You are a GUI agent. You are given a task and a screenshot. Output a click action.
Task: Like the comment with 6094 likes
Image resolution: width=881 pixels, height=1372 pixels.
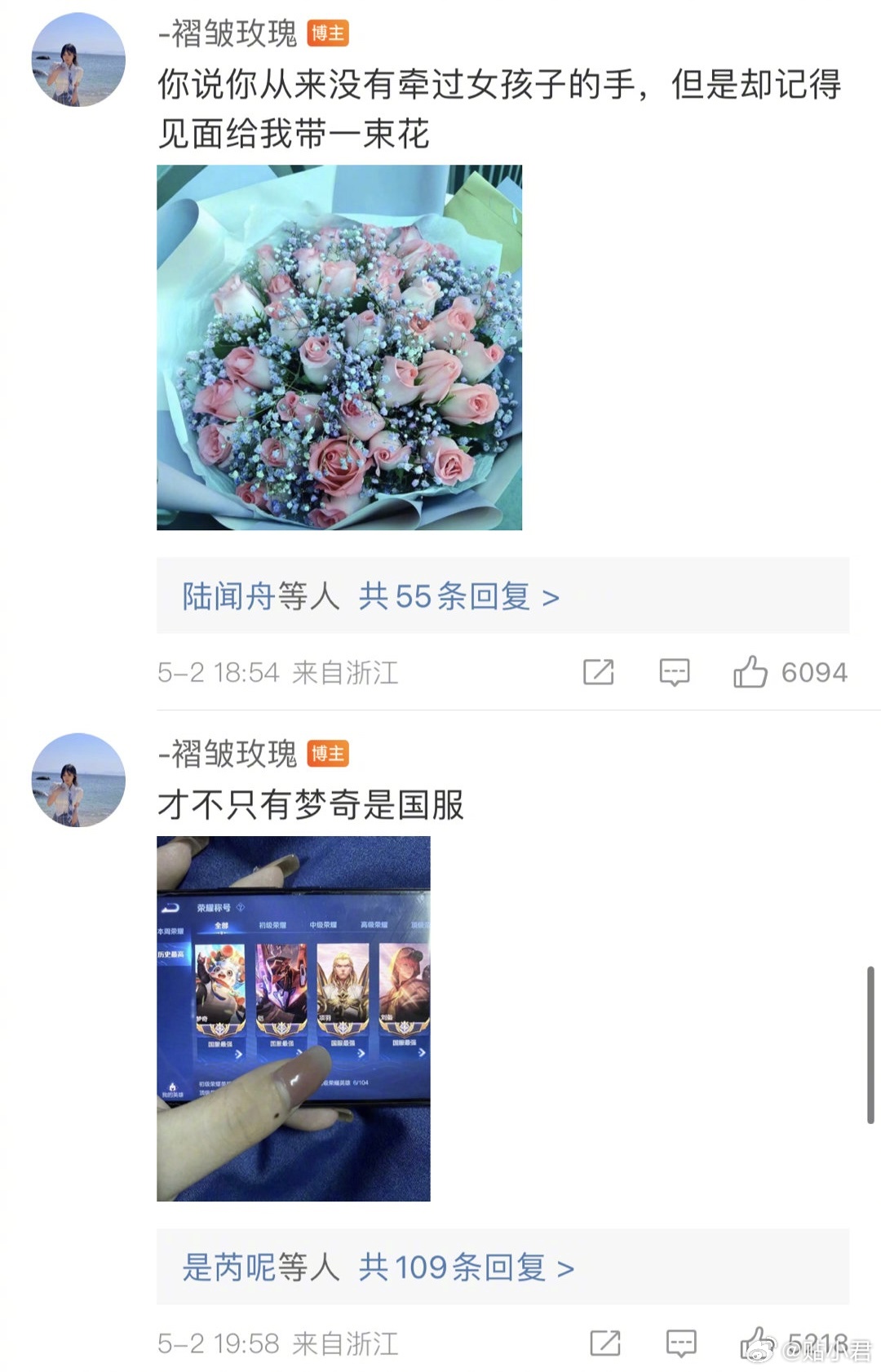tap(750, 672)
